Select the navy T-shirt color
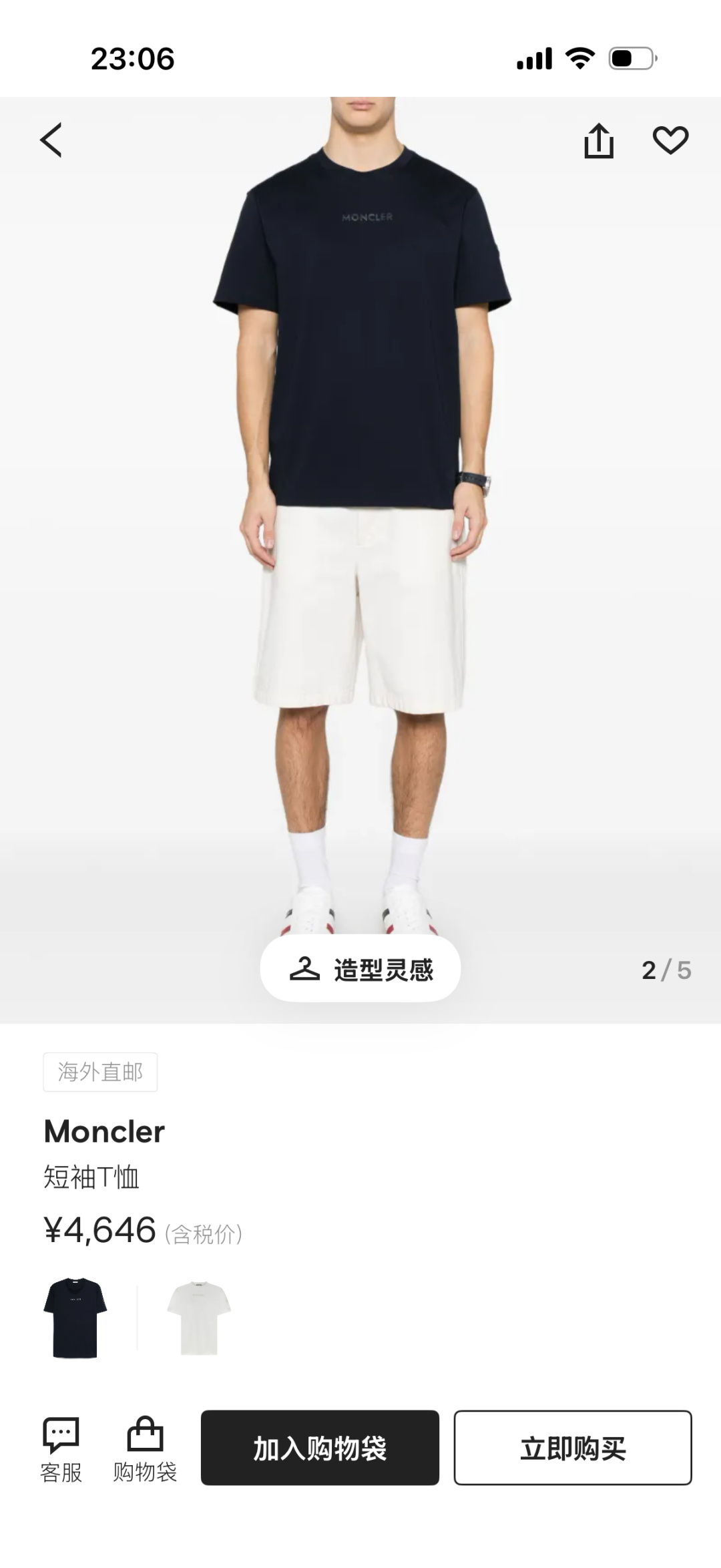Screen dimensions: 721x1568 (75, 1318)
